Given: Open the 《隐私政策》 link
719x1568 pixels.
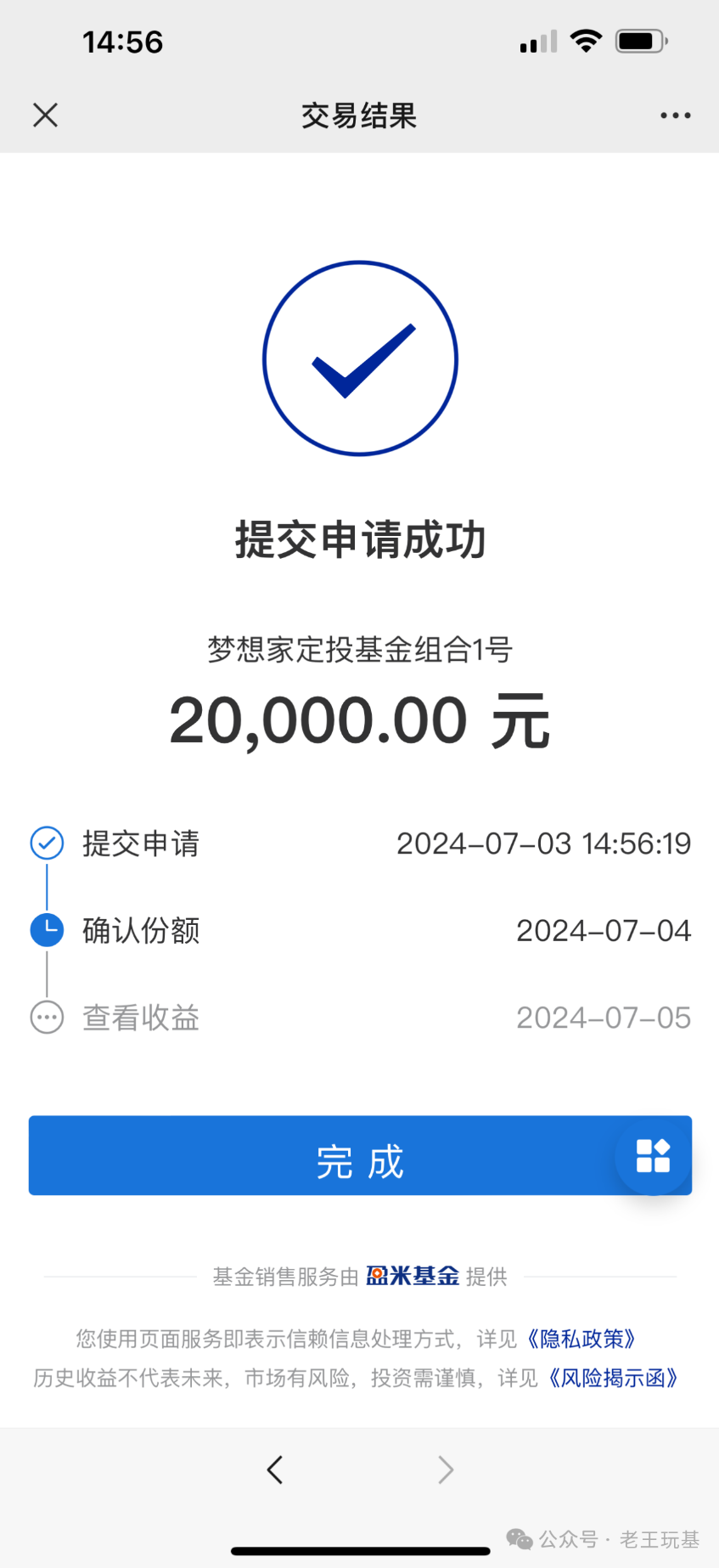Looking at the screenshot, I should [580, 1340].
